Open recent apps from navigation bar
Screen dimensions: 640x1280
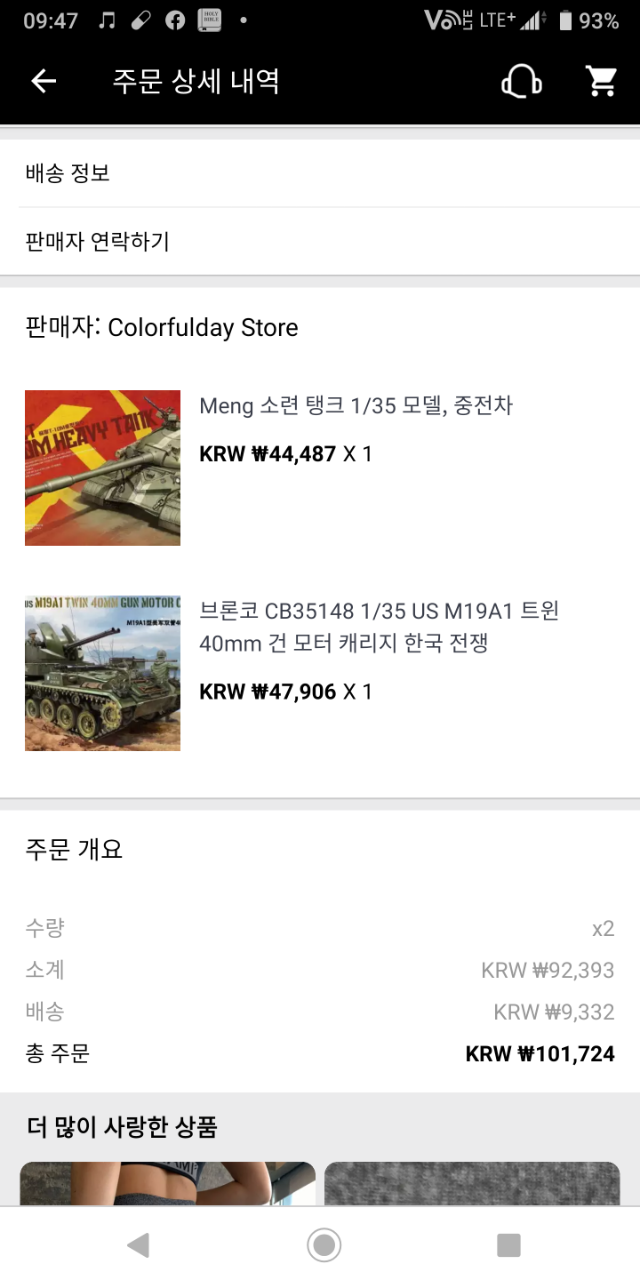coord(509,1245)
